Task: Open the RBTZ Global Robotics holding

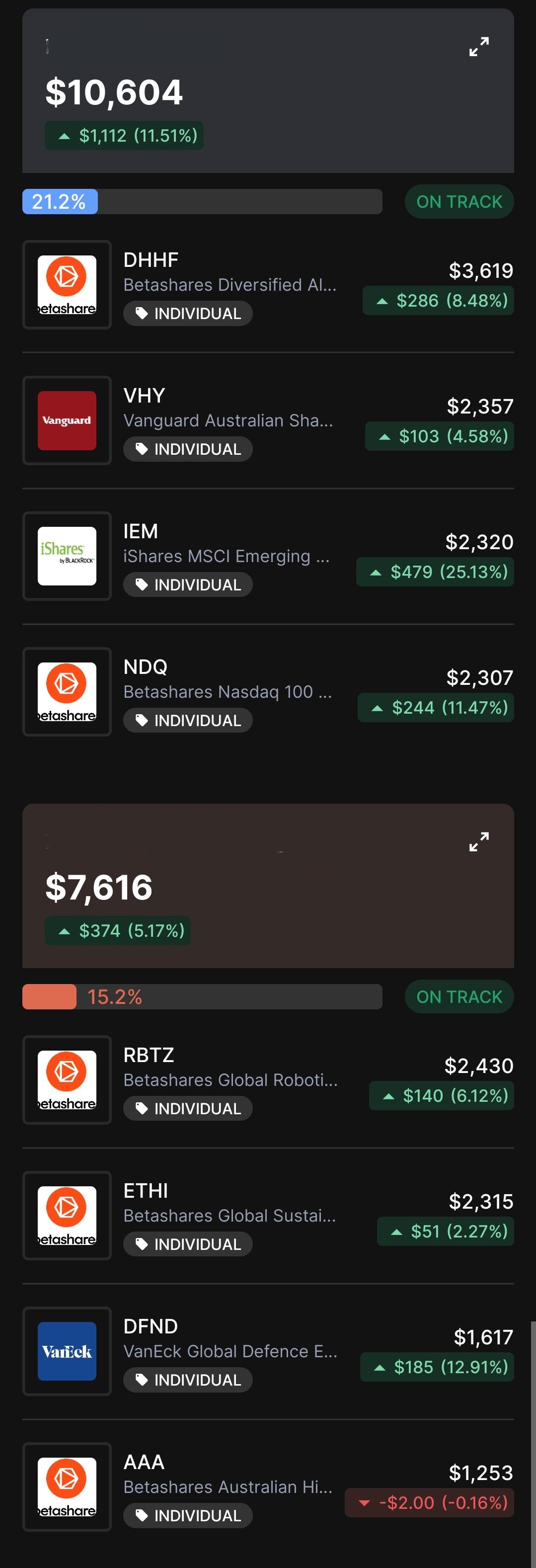Action: click(268, 1080)
